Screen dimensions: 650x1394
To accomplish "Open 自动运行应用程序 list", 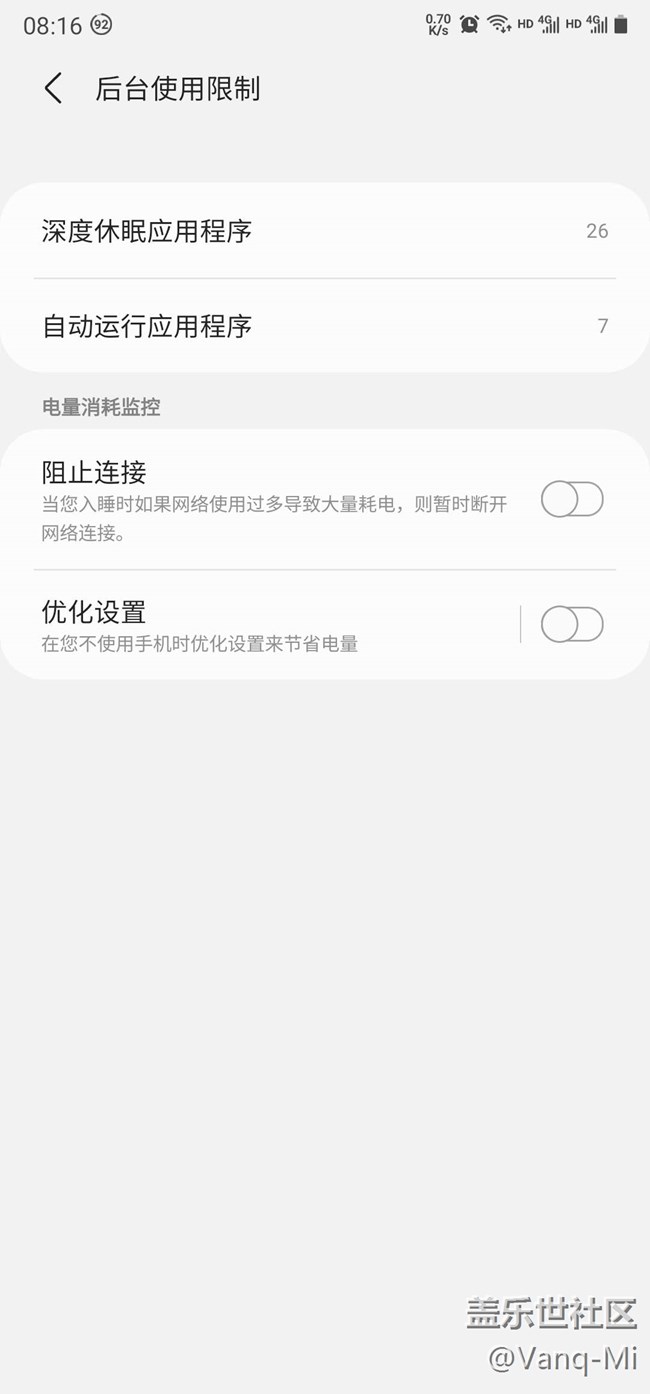I will click(x=325, y=326).
